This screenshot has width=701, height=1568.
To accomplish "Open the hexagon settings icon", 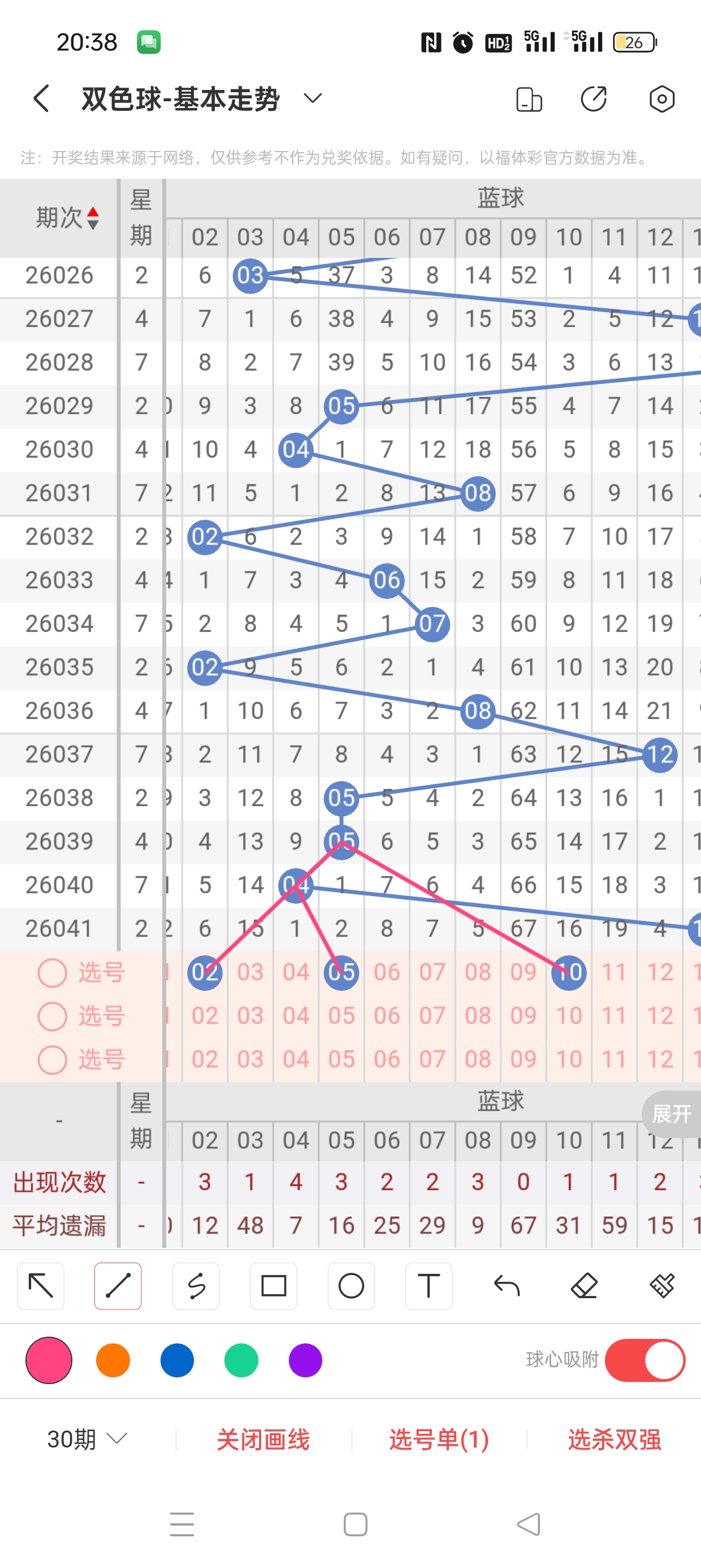I will point(661,98).
